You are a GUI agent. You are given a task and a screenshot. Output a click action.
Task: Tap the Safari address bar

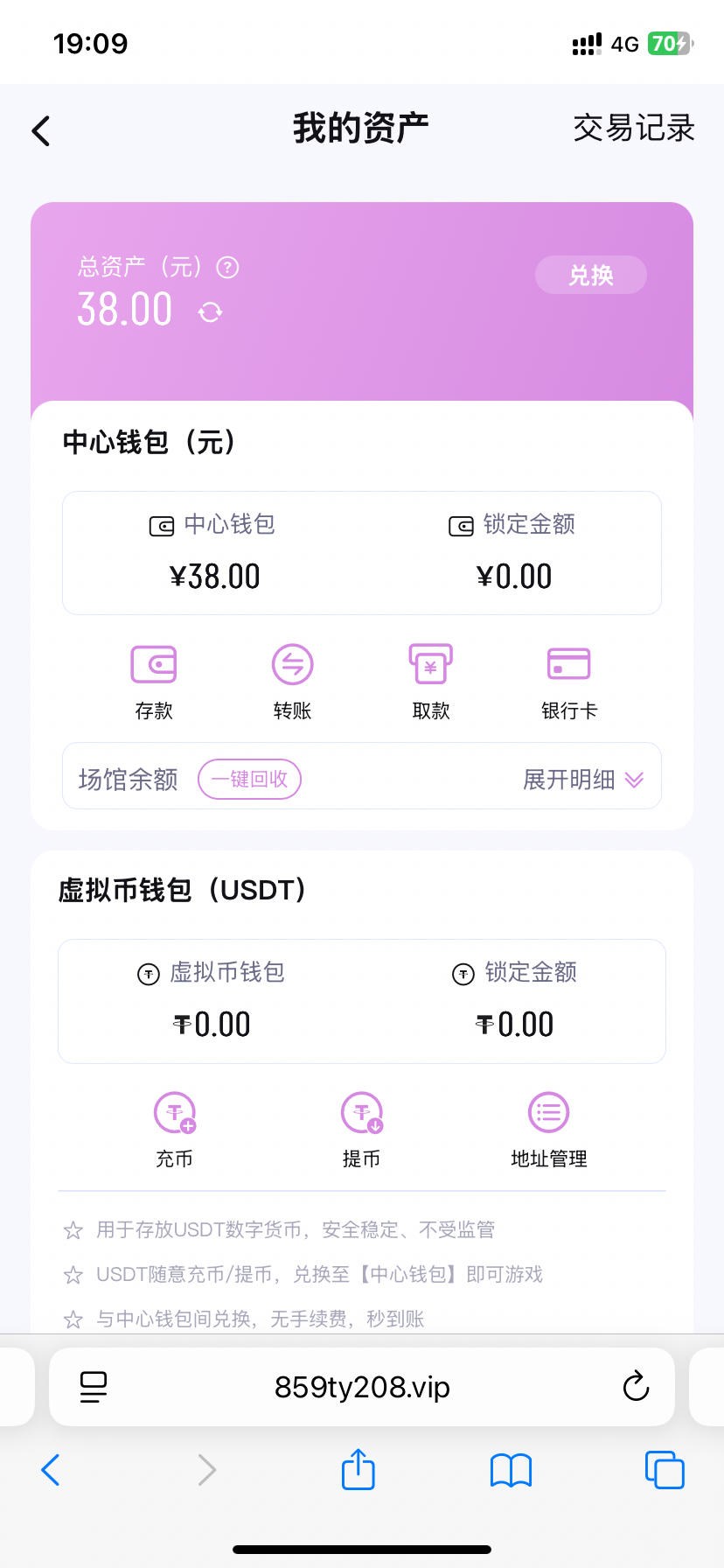[x=362, y=1387]
